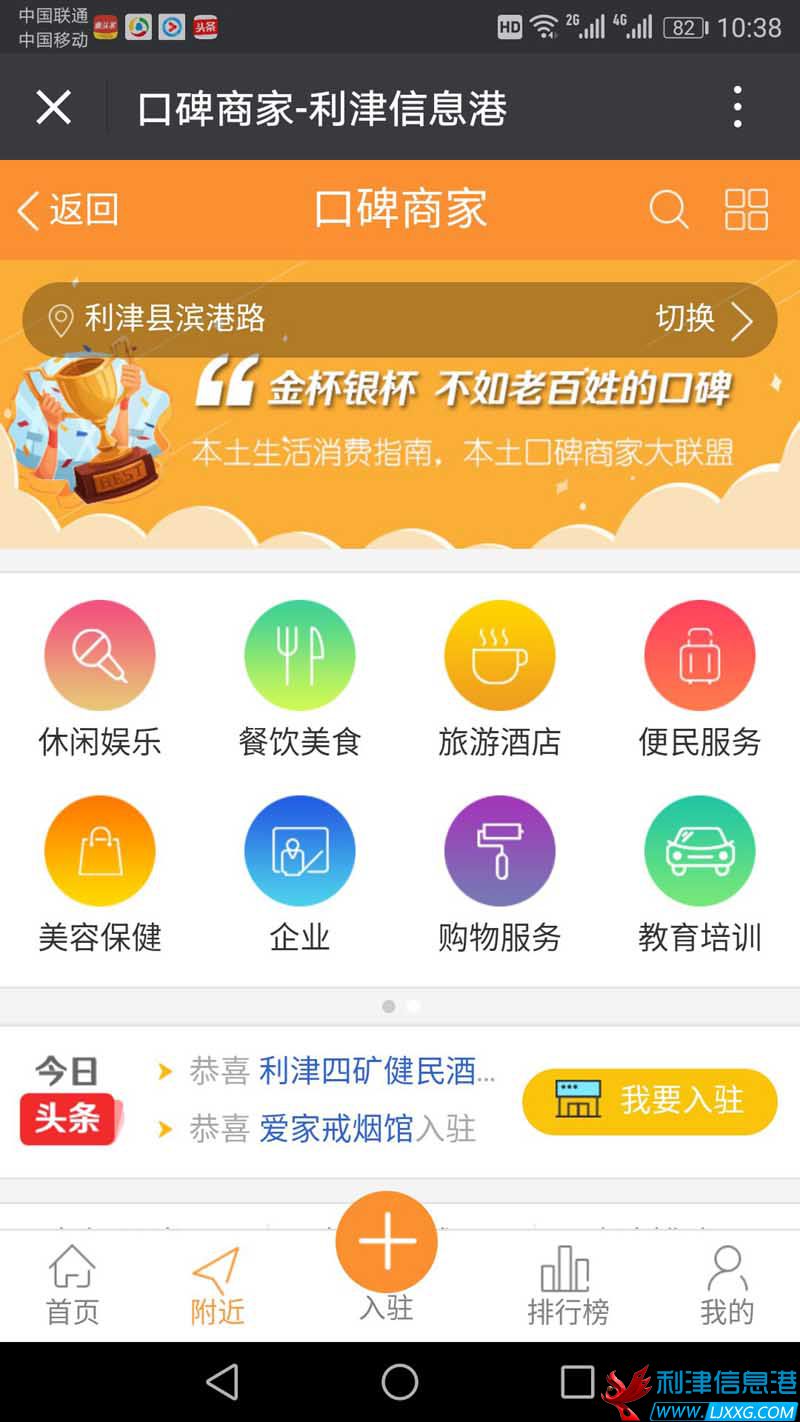Open the search magnifier icon

click(668, 210)
